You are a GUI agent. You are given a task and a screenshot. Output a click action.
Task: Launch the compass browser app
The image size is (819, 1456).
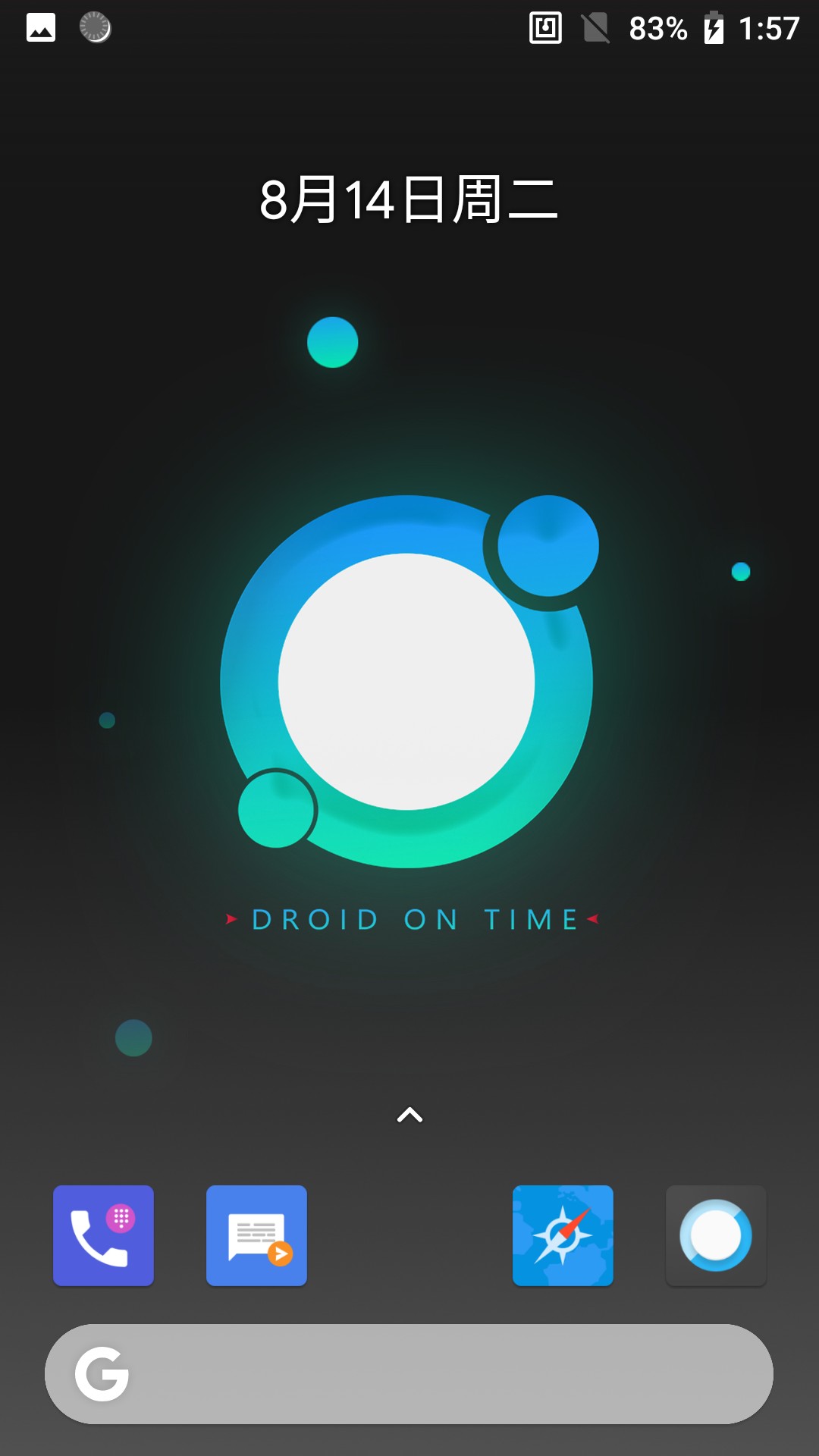pos(563,1235)
